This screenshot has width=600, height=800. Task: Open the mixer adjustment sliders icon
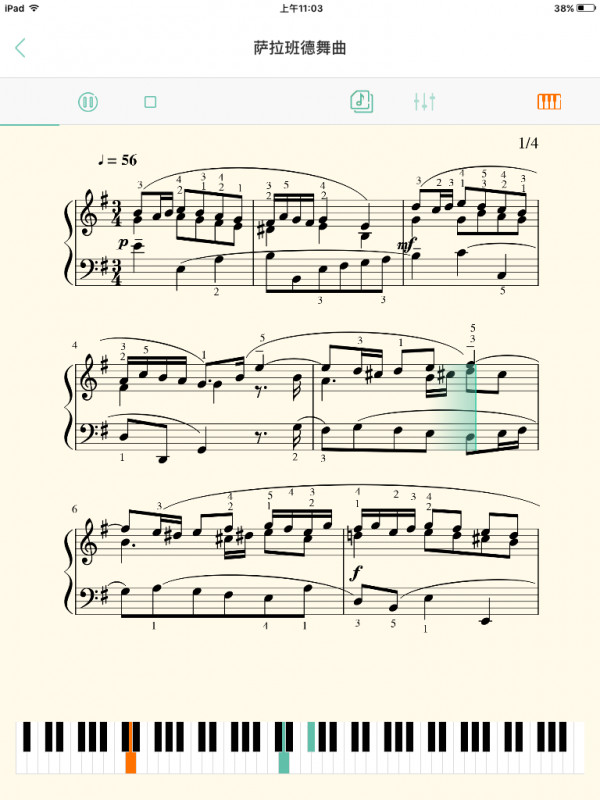(x=424, y=102)
